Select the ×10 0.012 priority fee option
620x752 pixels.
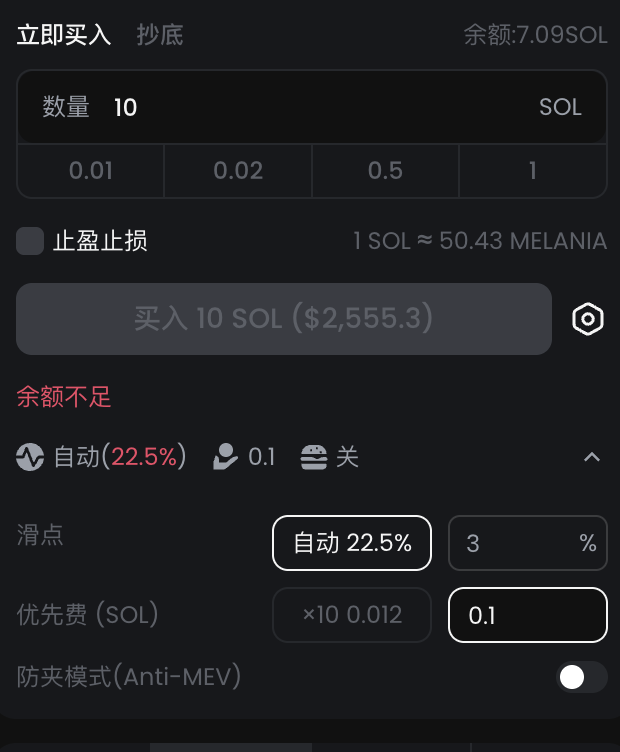point(352,614)
